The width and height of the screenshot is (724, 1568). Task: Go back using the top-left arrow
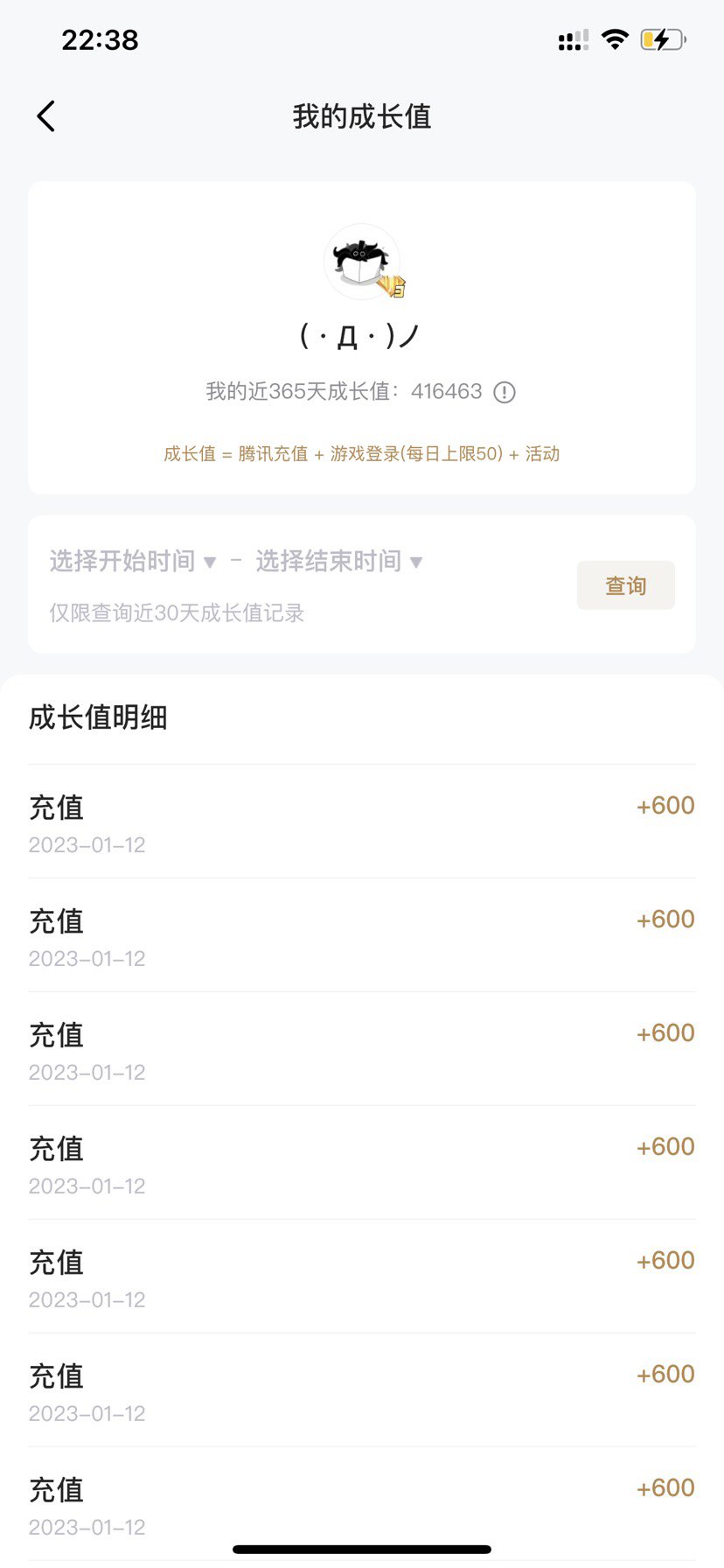(x=46, y=116)
